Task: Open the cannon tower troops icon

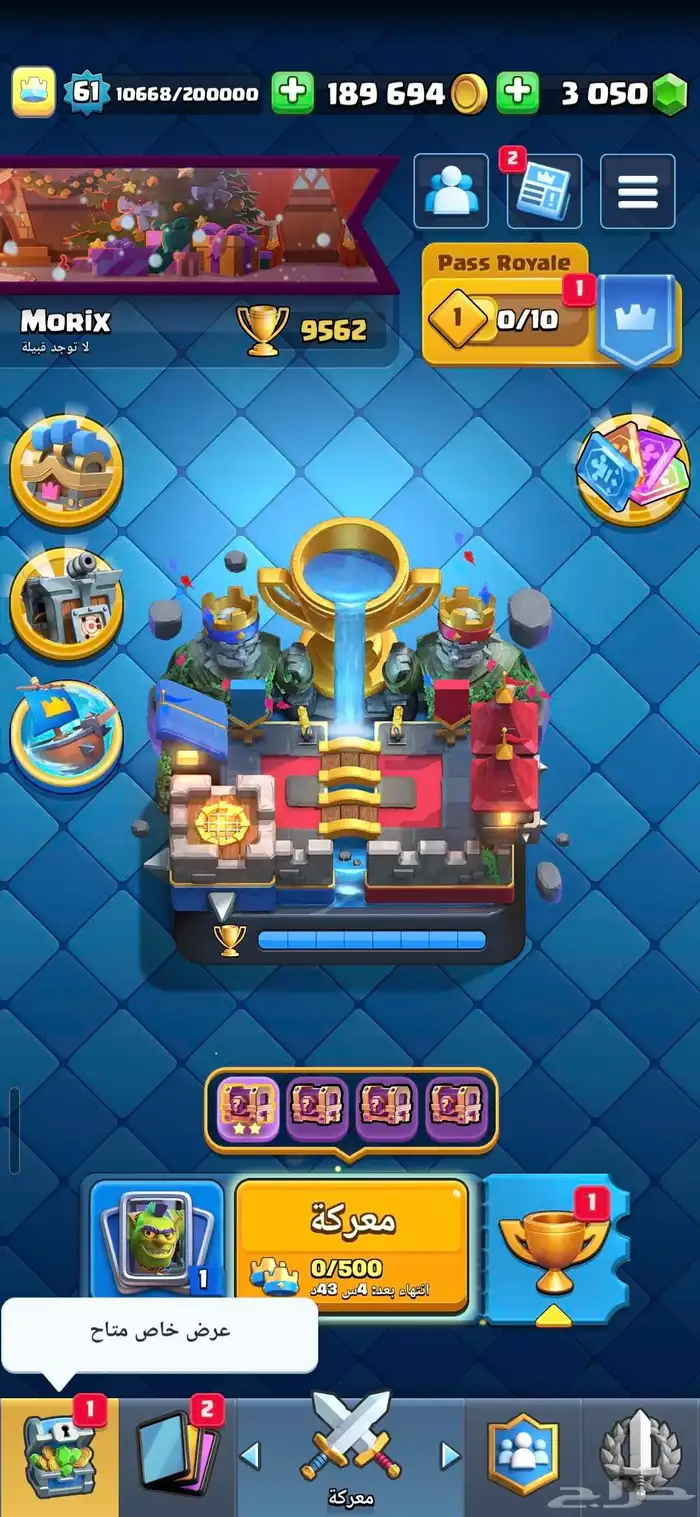Action: (66, 602)
